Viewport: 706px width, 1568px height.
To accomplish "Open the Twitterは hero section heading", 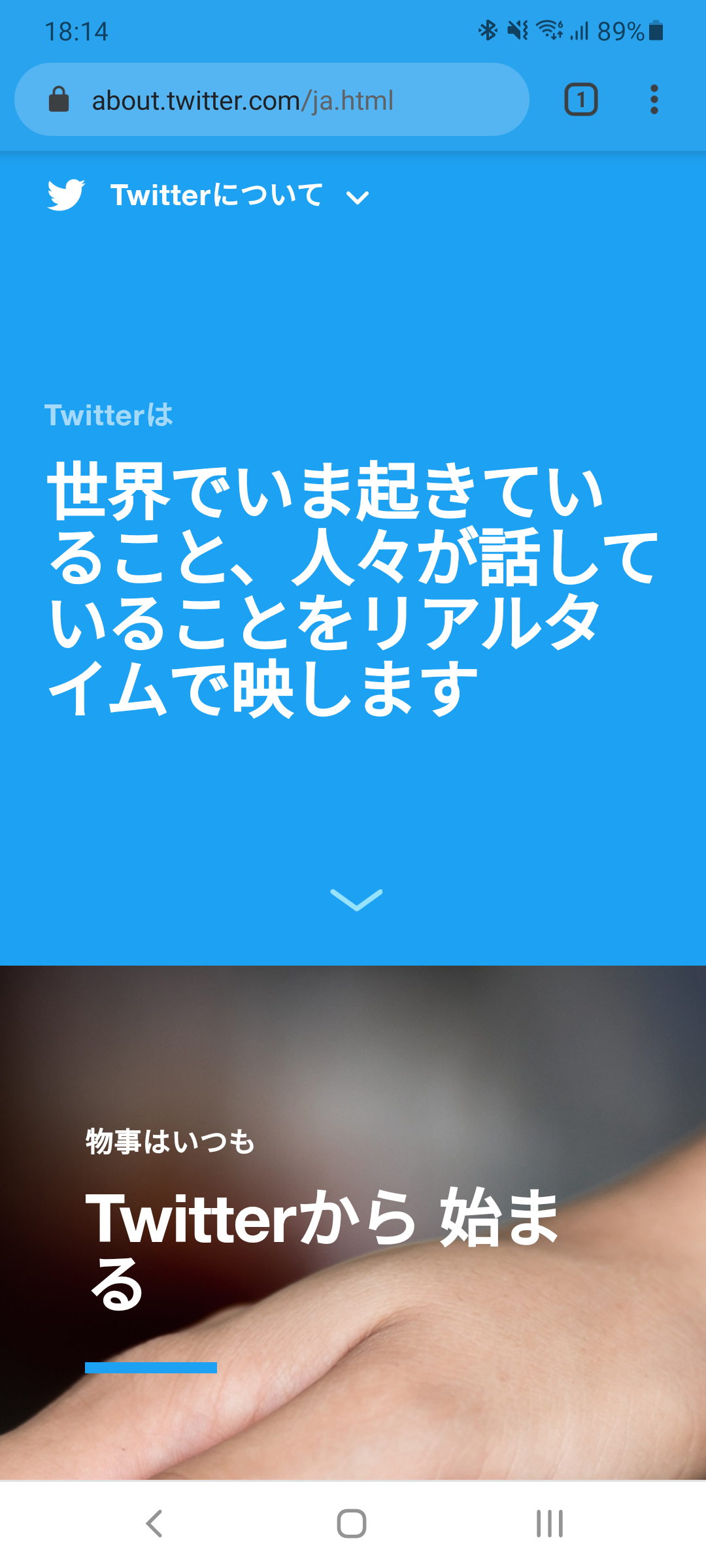I will [109, 416].
